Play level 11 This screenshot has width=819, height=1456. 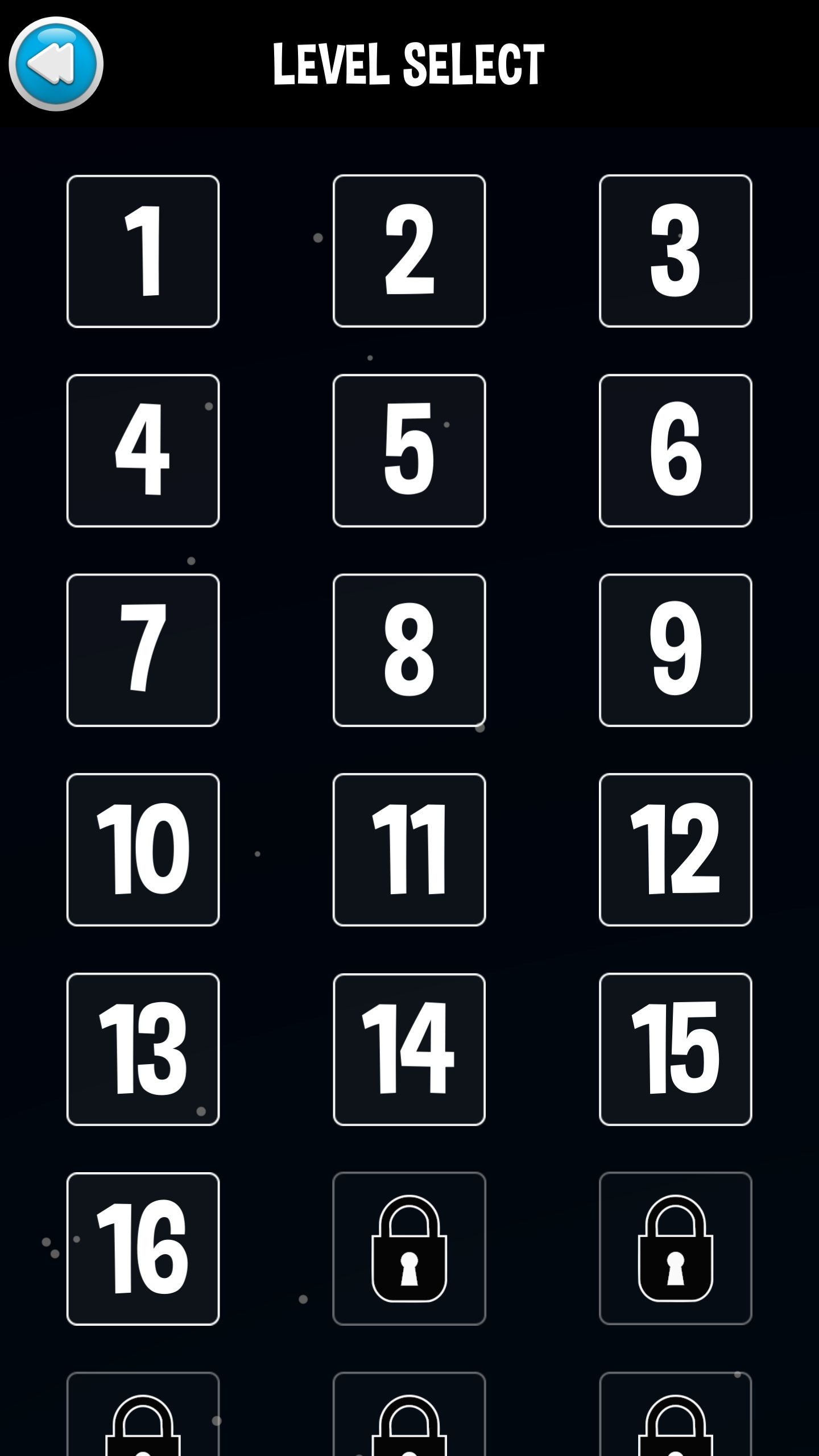point(409,850)
